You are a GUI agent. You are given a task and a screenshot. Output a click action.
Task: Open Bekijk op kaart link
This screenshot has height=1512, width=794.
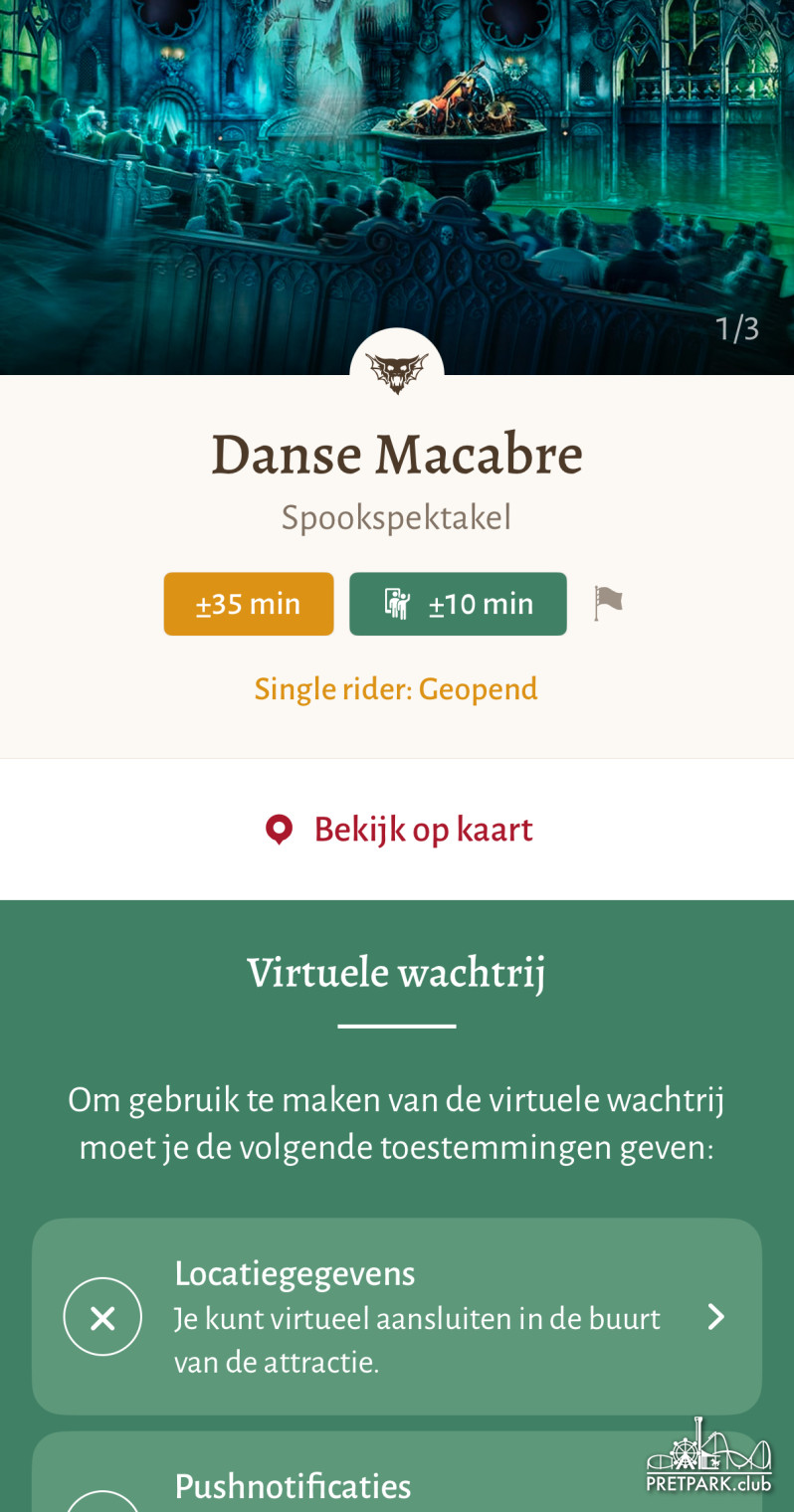398,830
